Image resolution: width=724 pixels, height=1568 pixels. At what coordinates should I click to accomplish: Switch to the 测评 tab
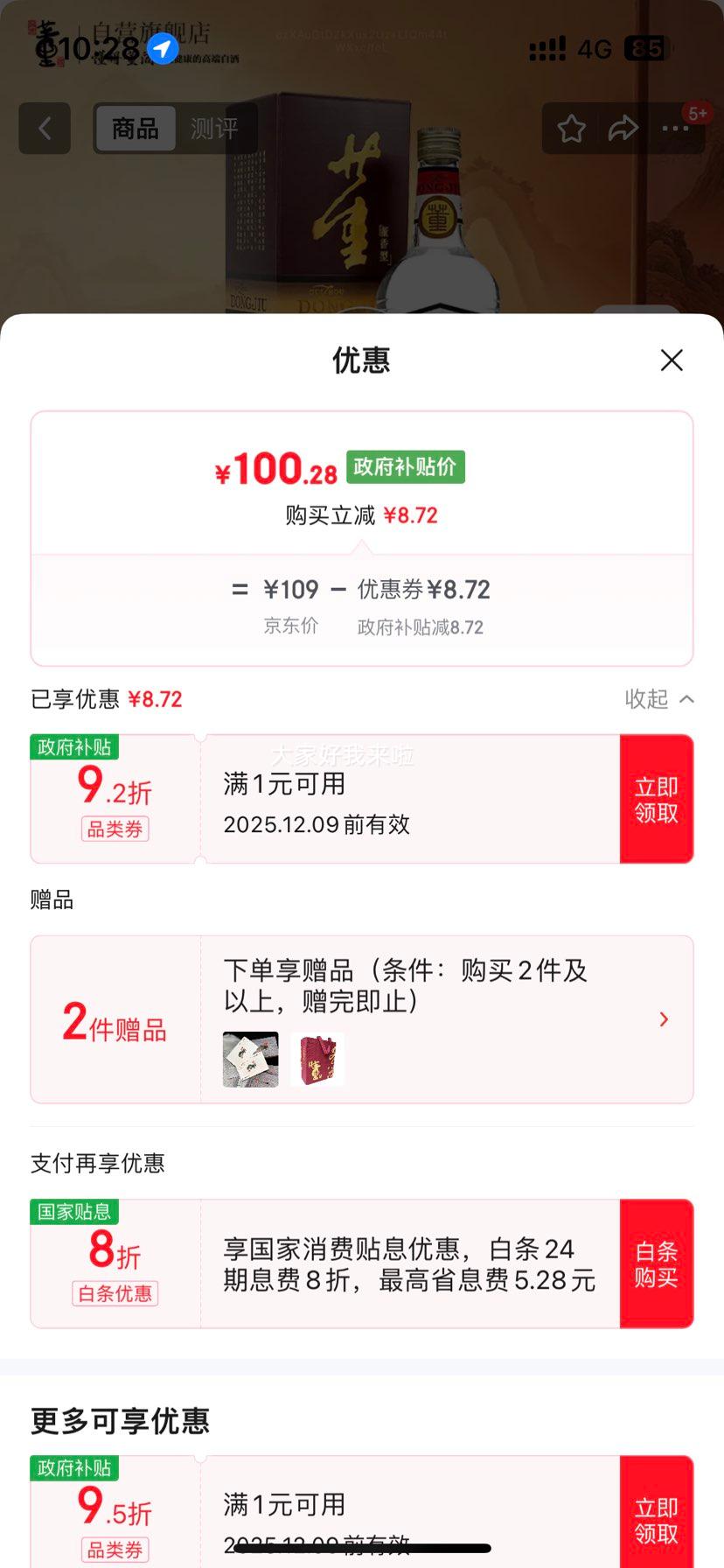(x=216, y=128)
